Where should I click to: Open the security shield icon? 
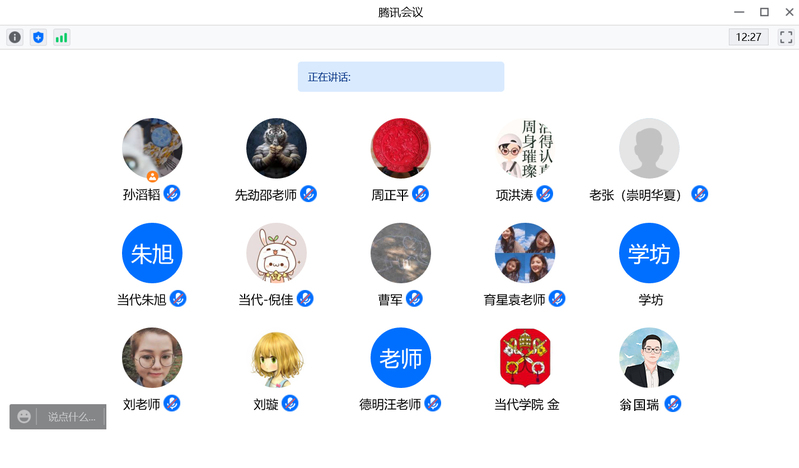[38, 37]
